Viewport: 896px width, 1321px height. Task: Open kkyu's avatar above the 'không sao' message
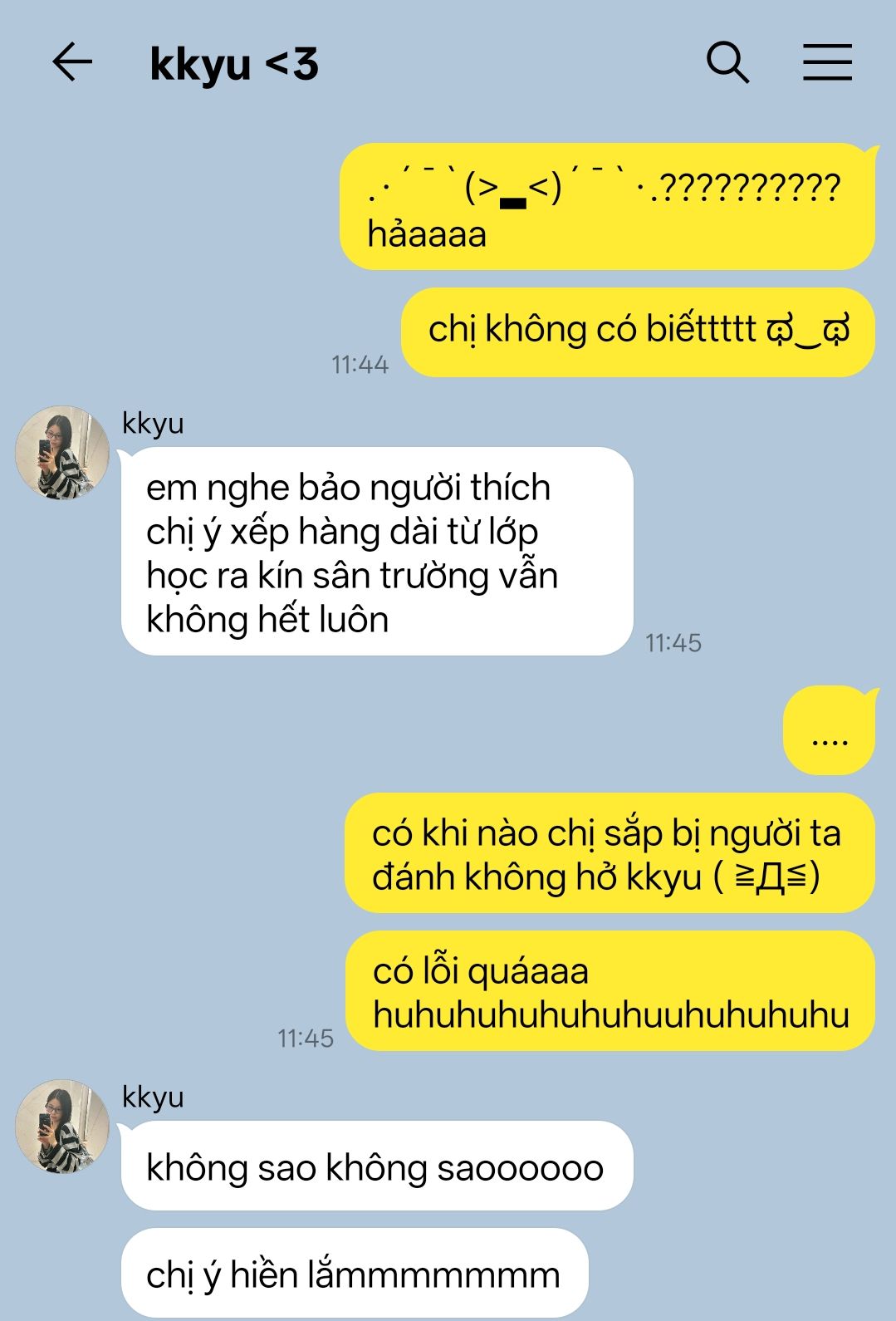point(62,1127)
